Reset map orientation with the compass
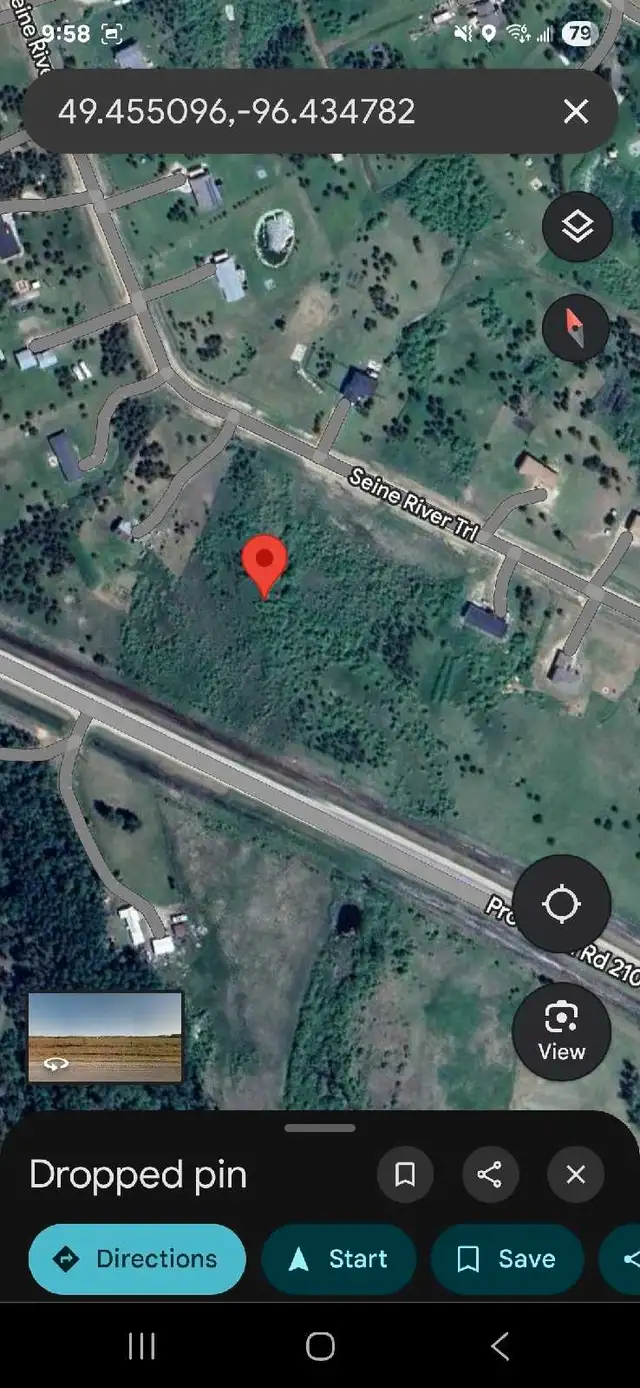The width and height of the screenshot is (640, 1388). coord(575,328)
